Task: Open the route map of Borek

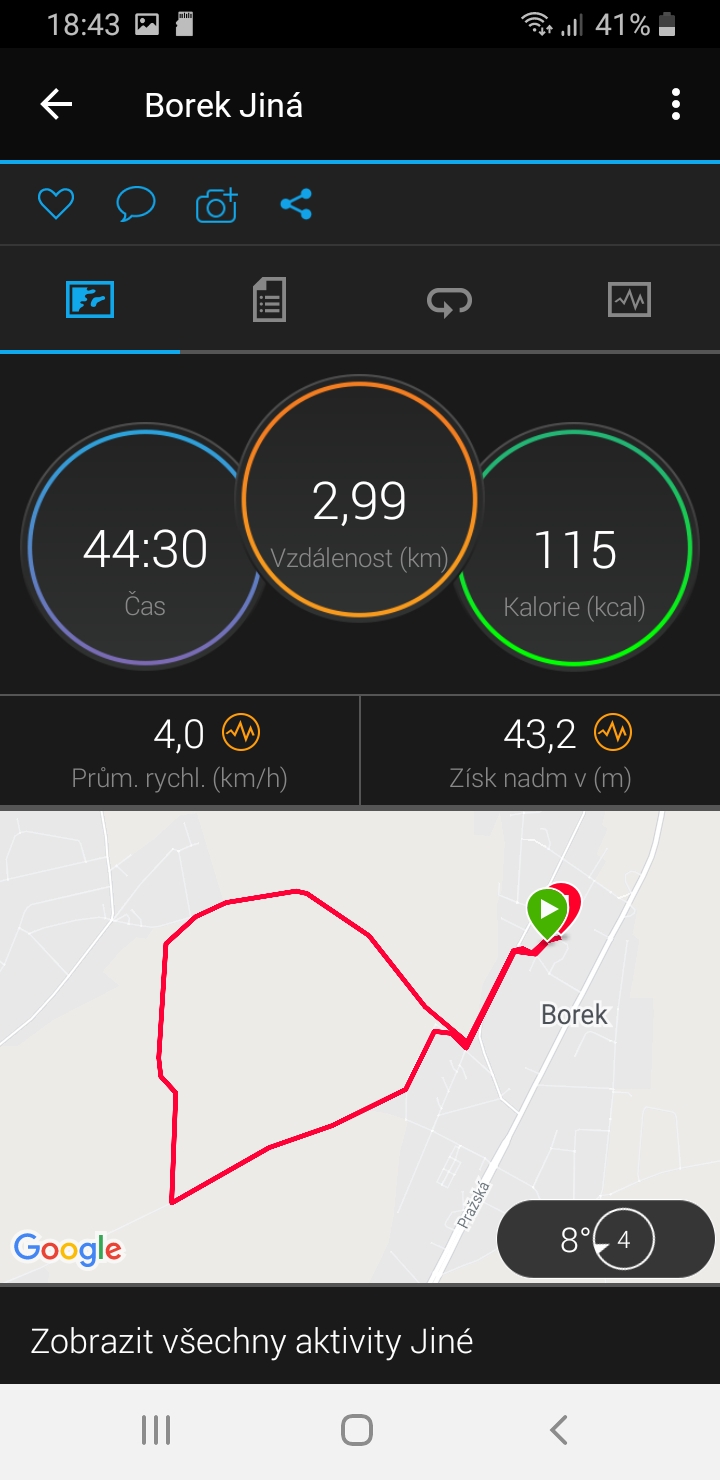Action: tap(360, 1046)
